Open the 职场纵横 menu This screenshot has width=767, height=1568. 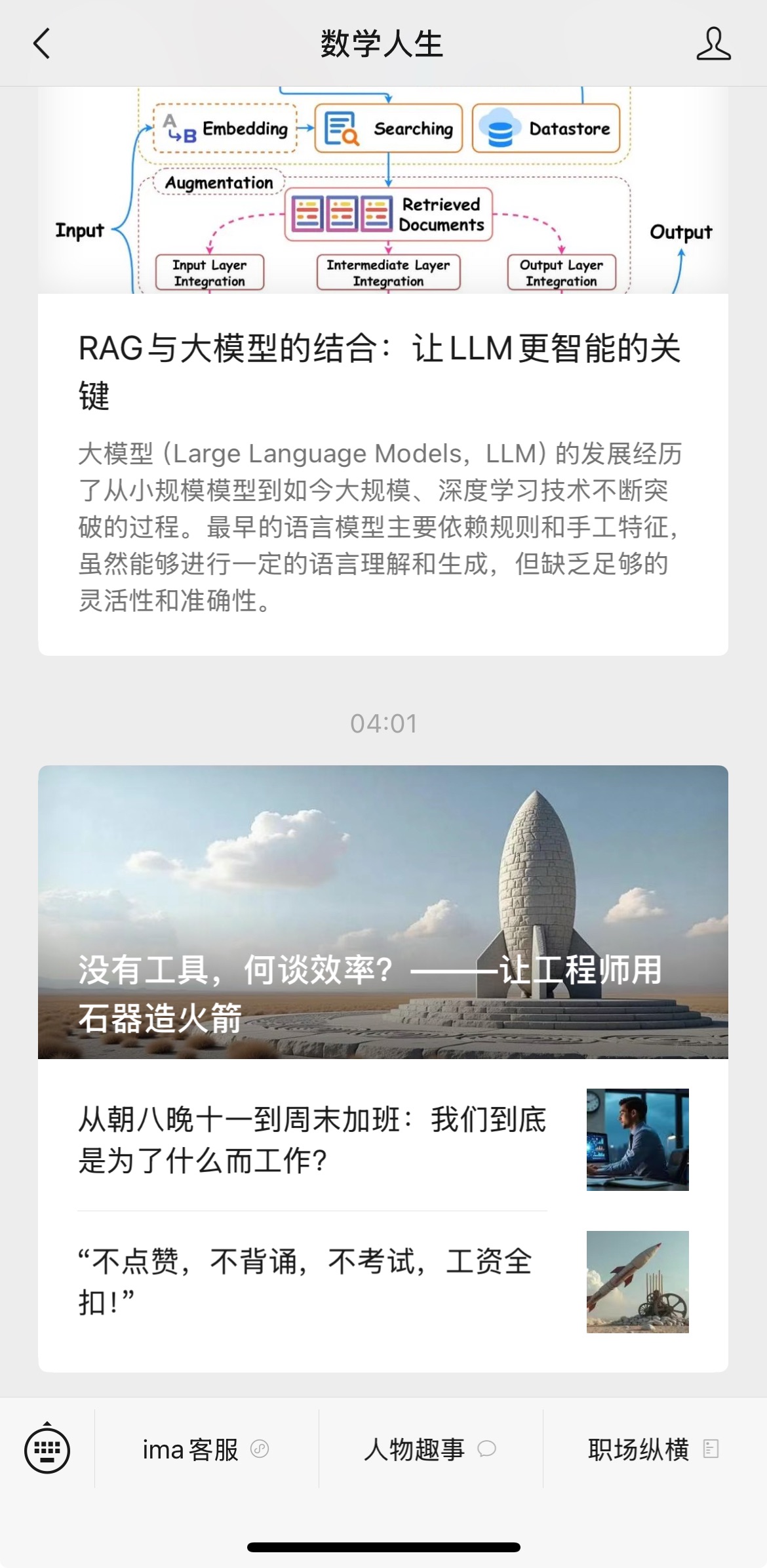point(653,1449)
